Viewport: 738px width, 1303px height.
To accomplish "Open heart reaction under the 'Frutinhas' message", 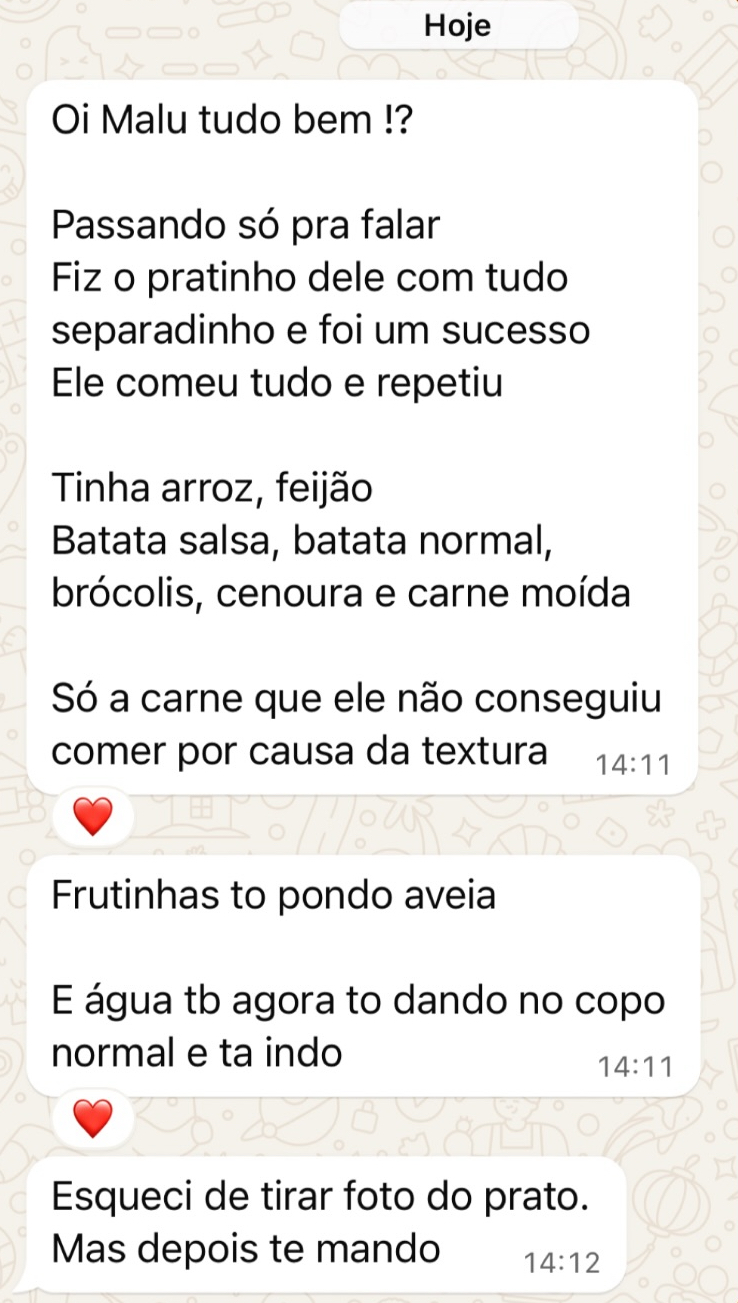I will point(93,1118).
